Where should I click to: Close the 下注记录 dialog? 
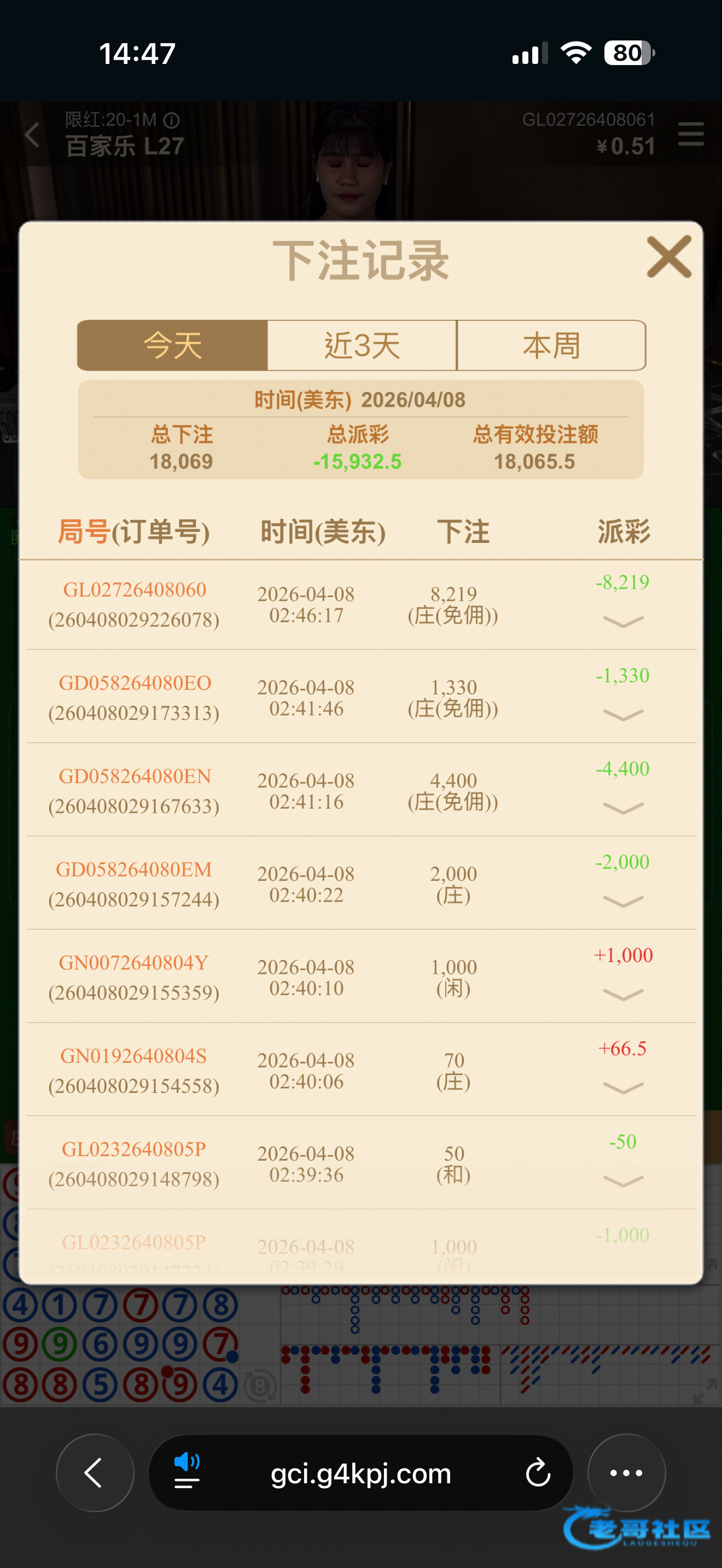[x=668, y=257]
